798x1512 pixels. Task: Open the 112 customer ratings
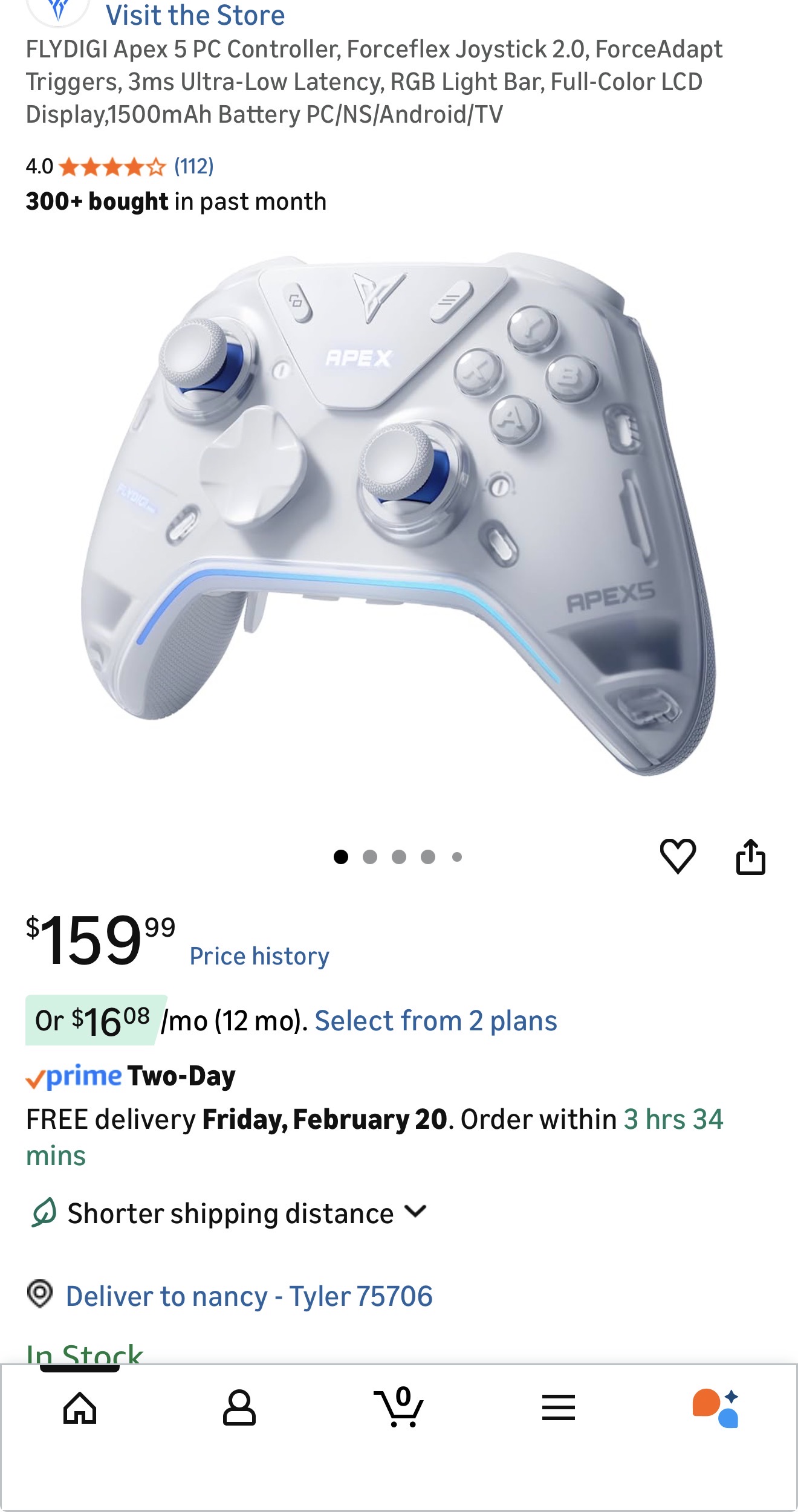(193, 166)
